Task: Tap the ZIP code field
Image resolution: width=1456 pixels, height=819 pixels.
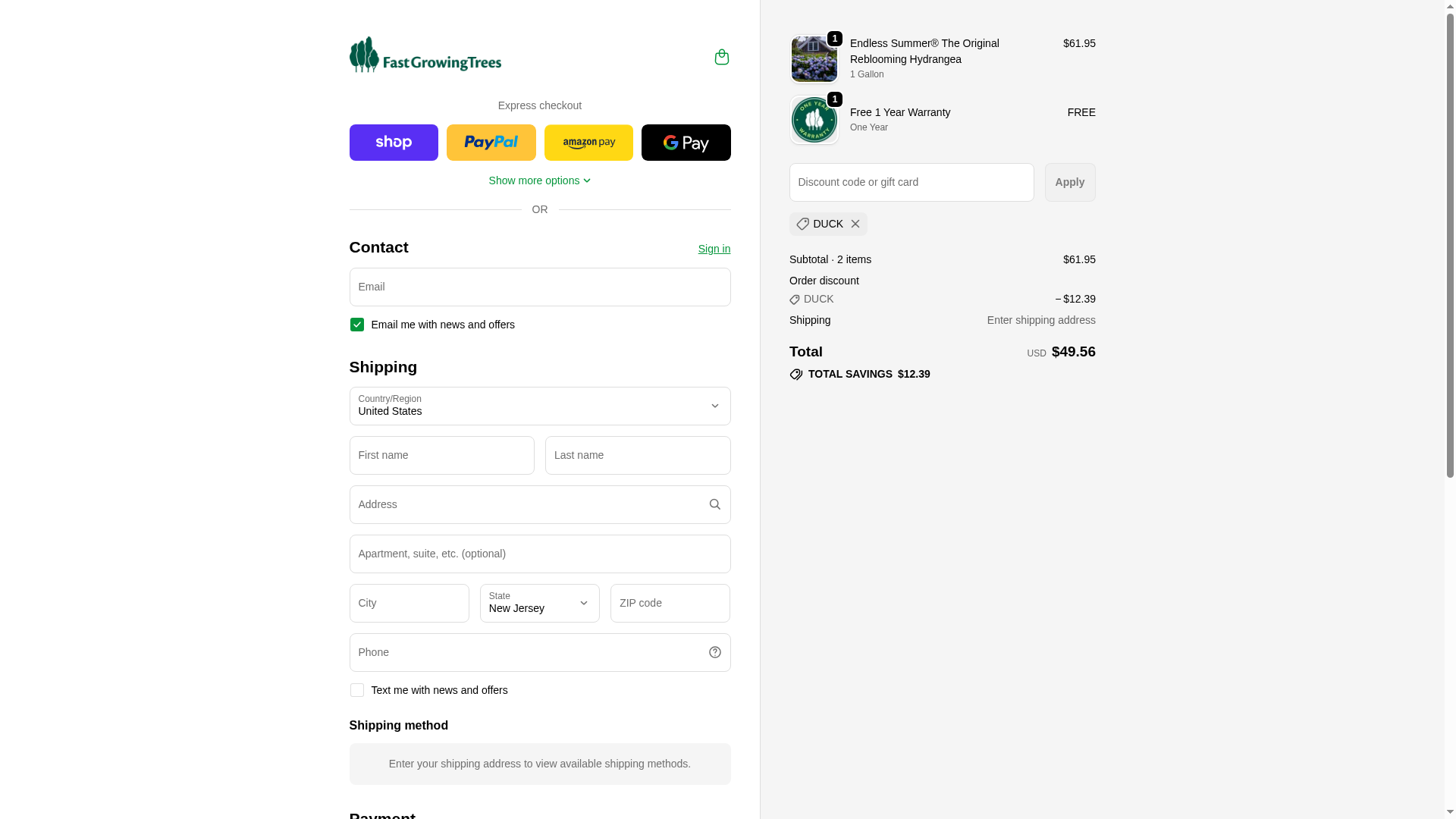Action: click(670, 603)
